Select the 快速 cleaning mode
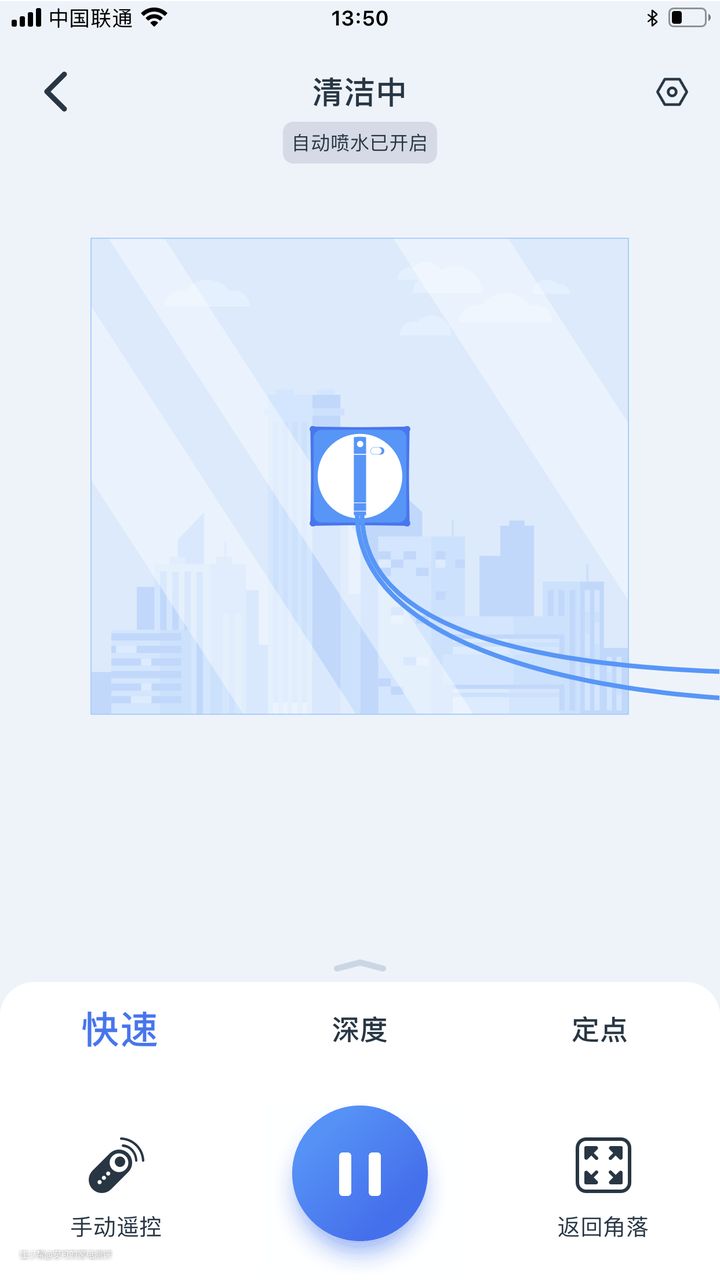Screen dimensions: 720x1280 click(x=120, y=1029)
